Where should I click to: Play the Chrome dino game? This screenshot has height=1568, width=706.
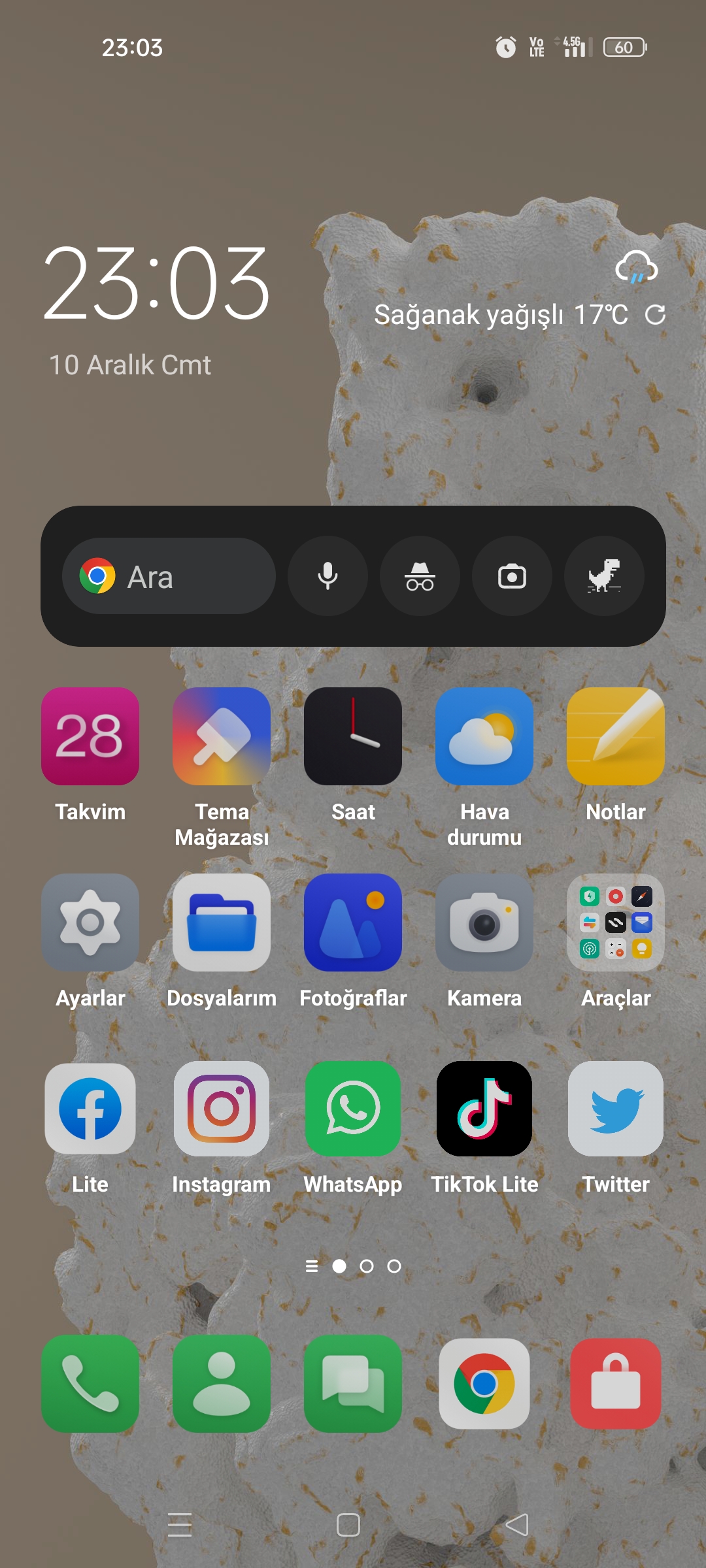tap(604, 576)
